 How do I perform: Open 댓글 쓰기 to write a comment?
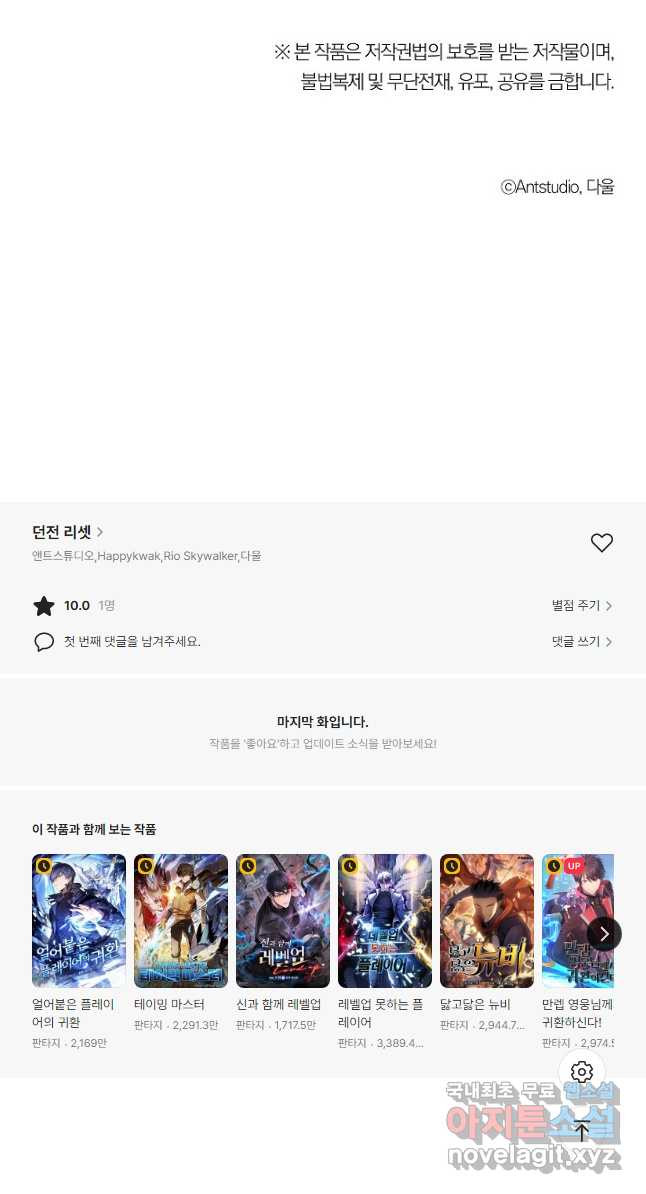(x=581, y=642)
